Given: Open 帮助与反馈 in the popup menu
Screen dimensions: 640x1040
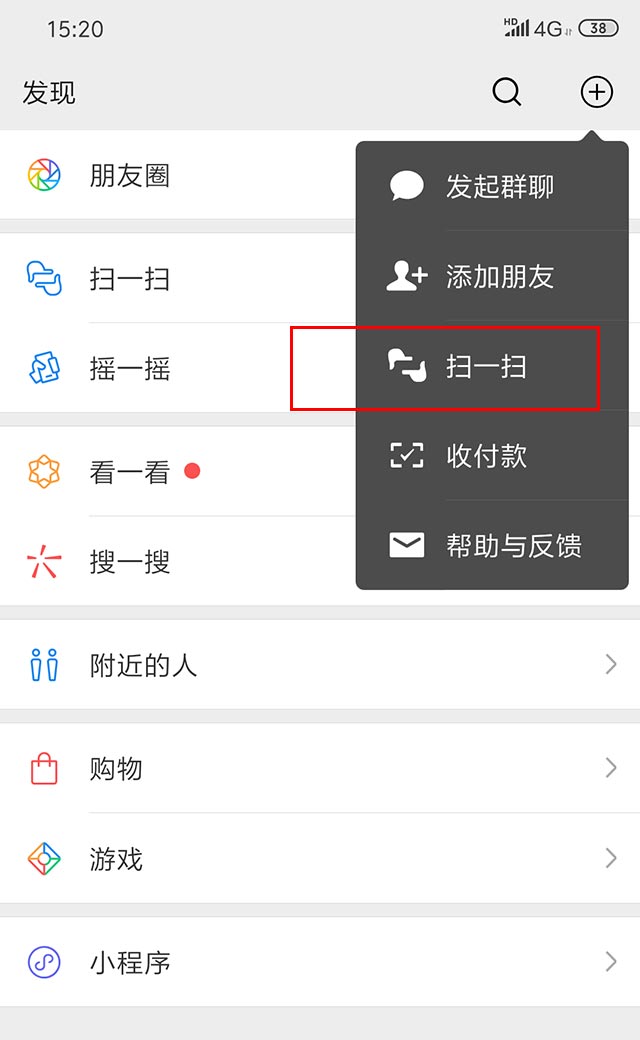Looking at the screenshot, I should pyautogui.click(x=492, y=545).
